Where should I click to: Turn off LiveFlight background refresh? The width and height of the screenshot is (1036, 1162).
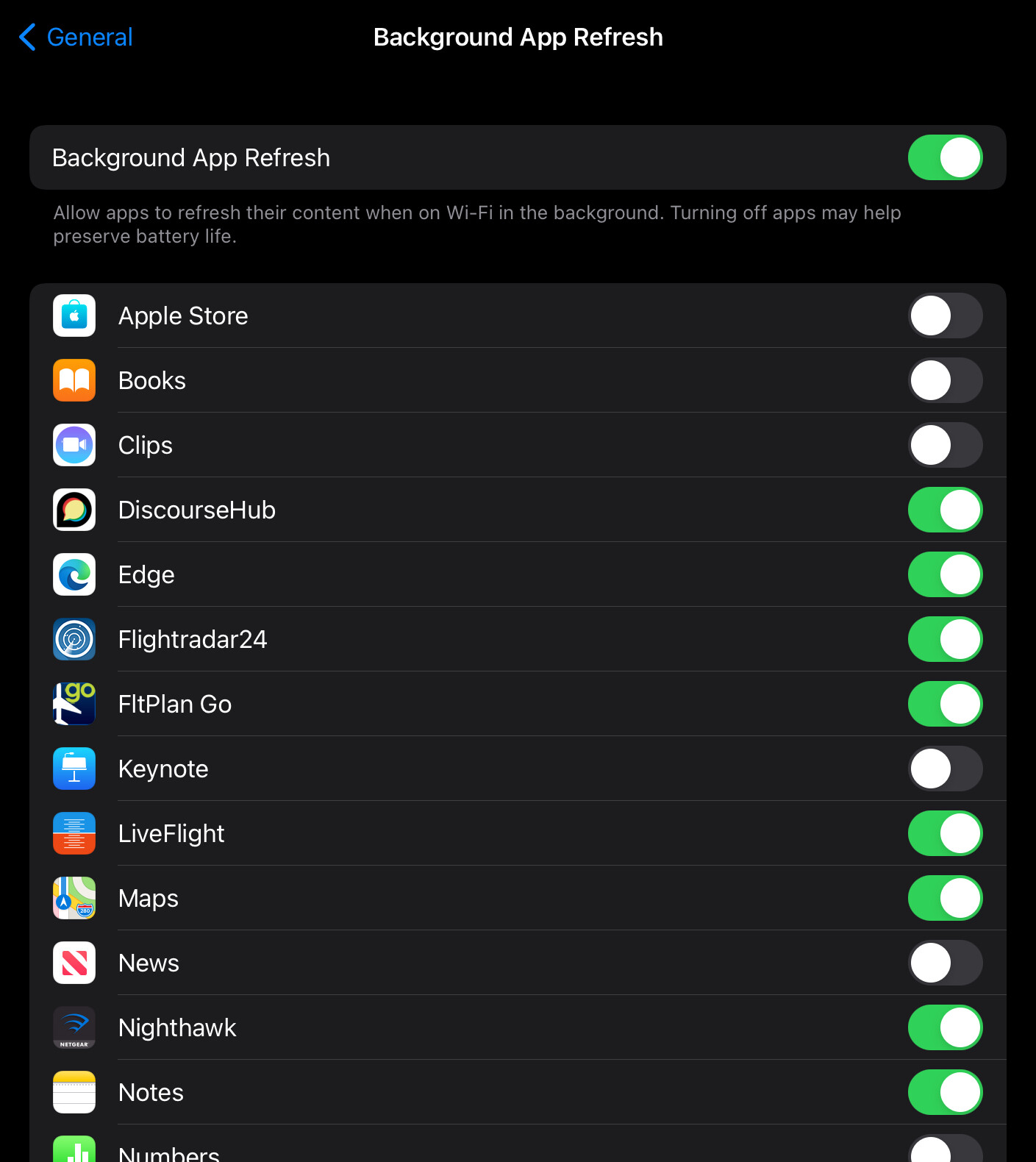click(x=945, y=833)
